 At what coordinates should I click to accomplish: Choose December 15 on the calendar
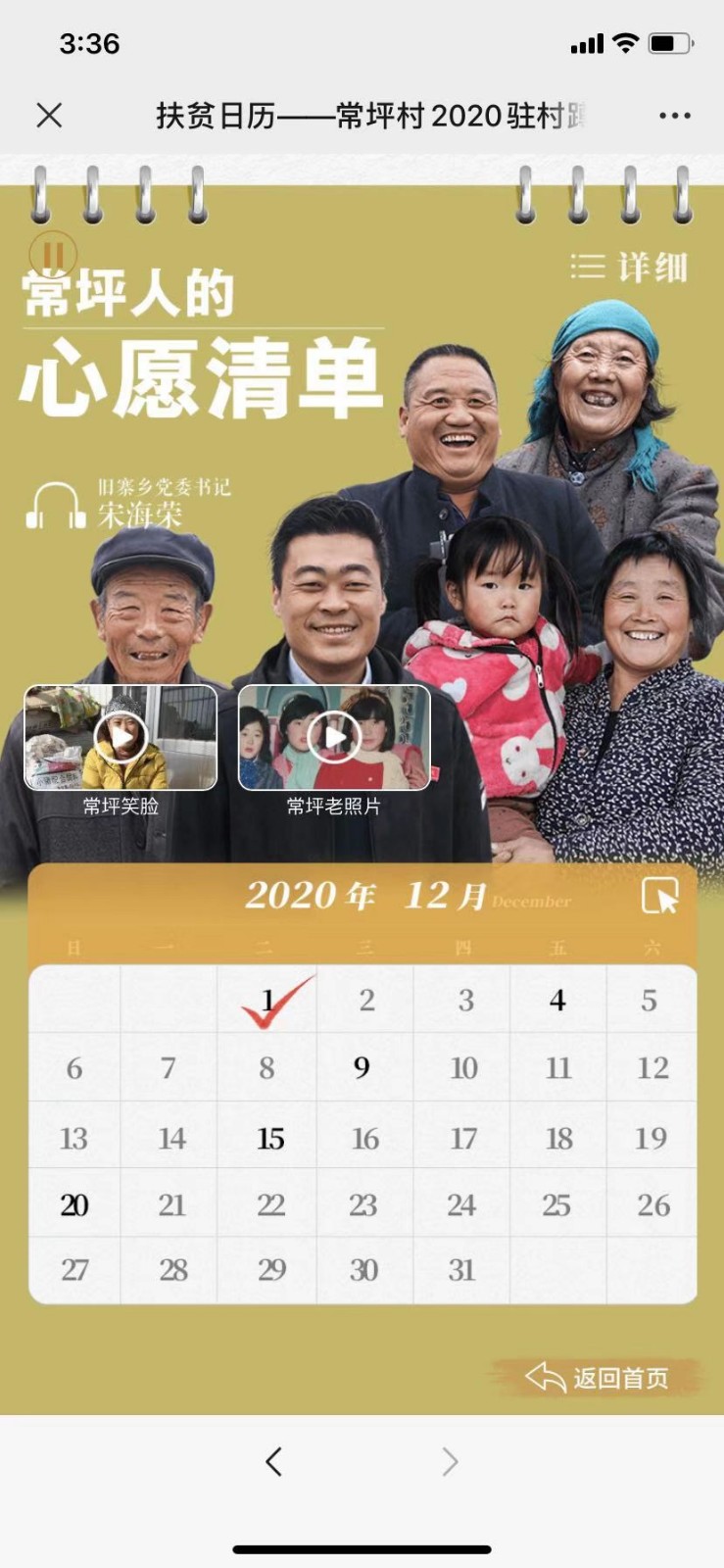point(269,1138)
